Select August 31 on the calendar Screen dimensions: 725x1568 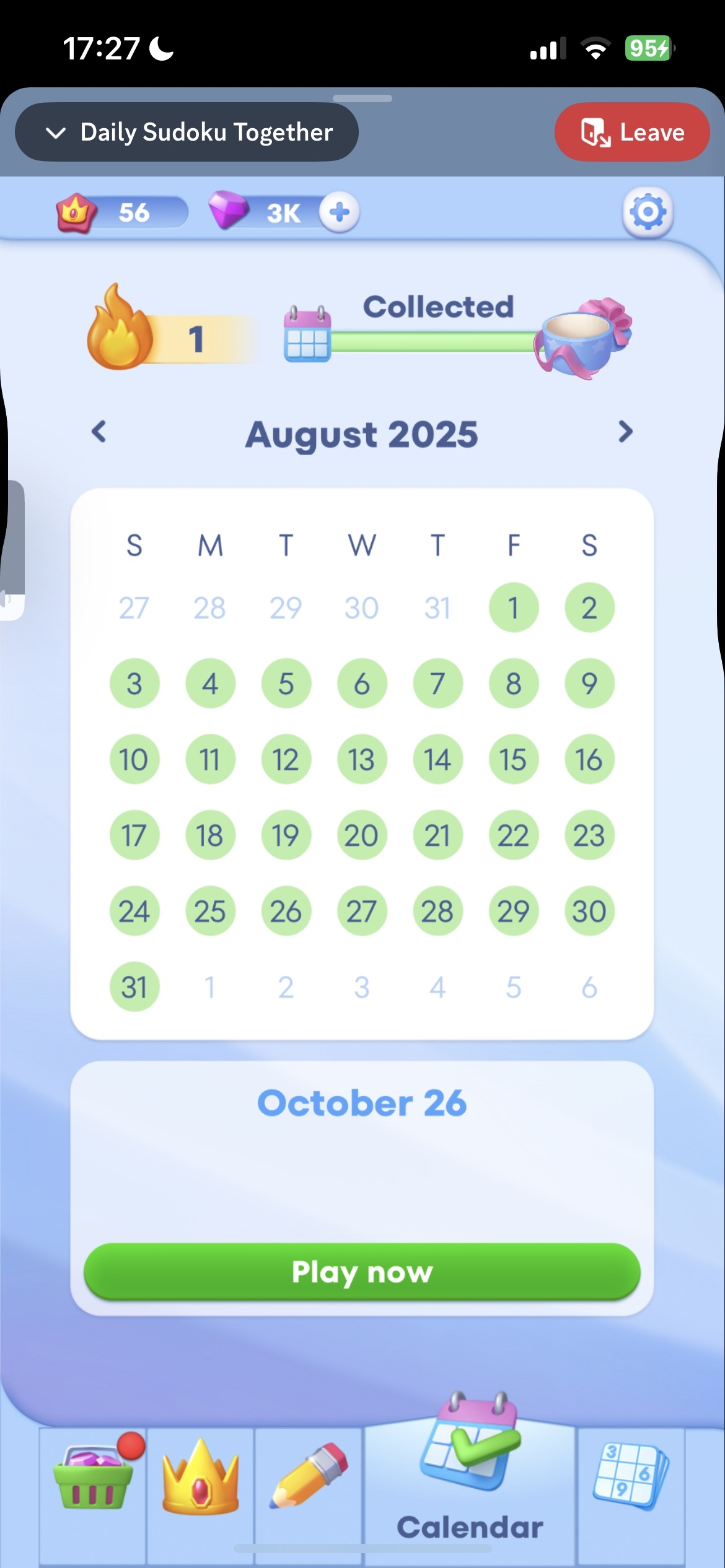coord(134,987)
